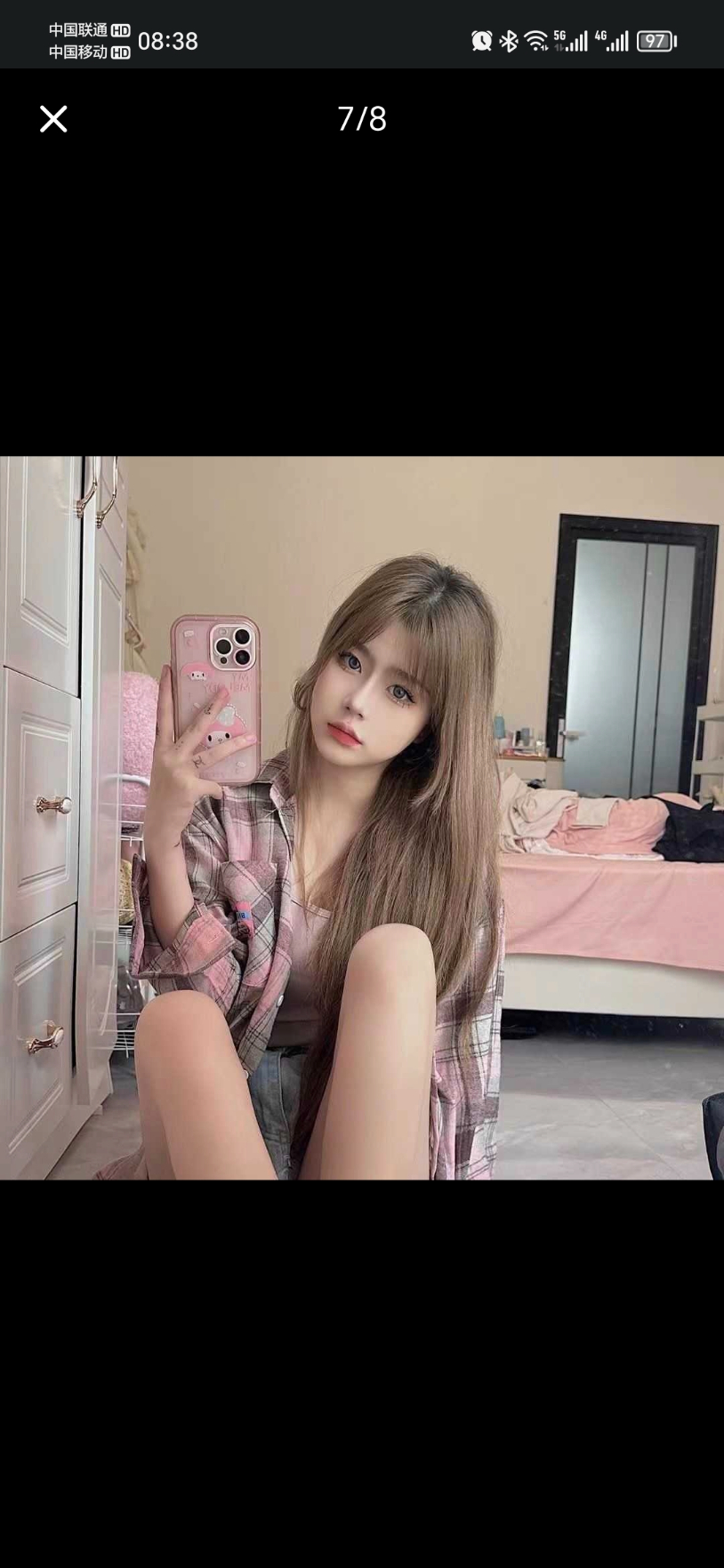Screen dimensions: 724x1568
Task: Close the full-screen photo viewer
Action: (x=53, y=119)
